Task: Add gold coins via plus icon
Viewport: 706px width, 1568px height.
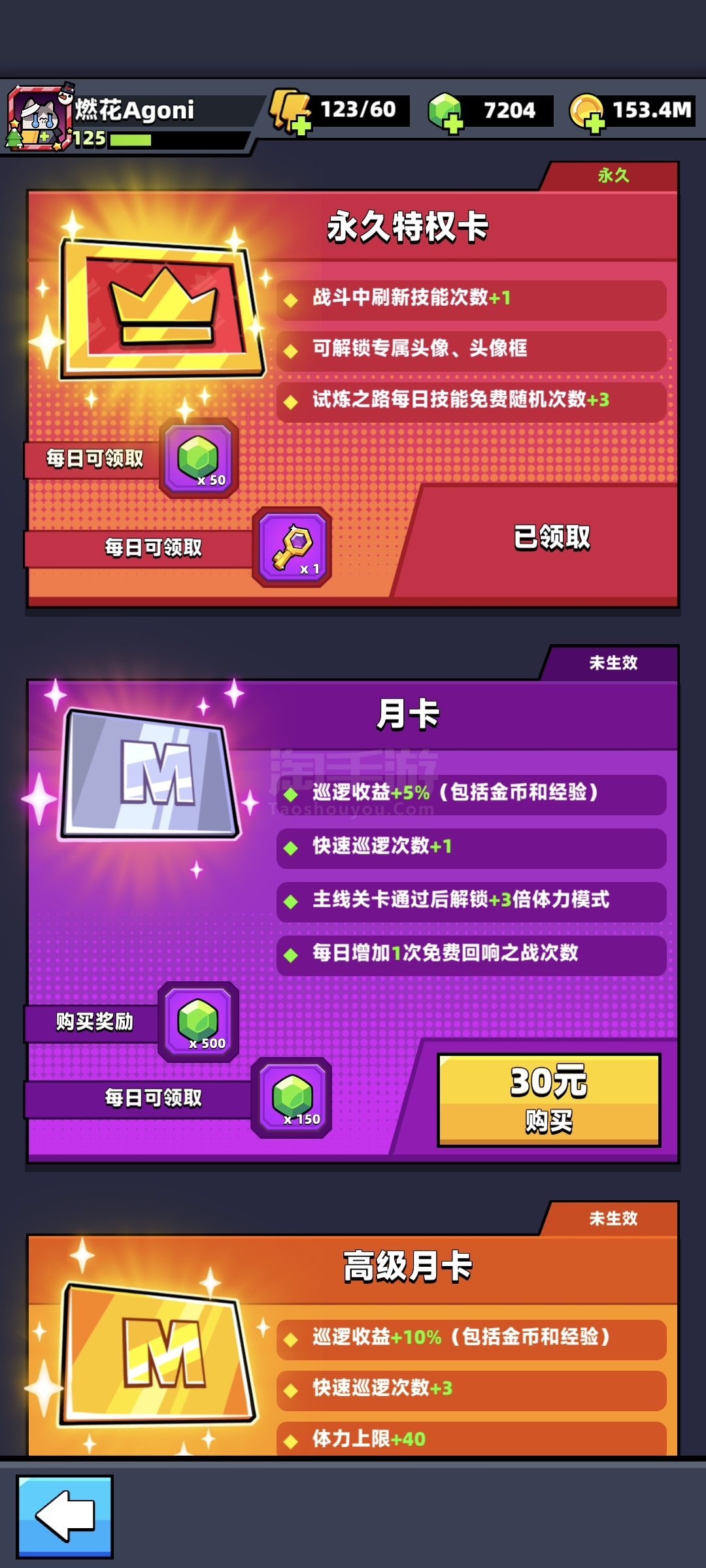Action: 595,123
